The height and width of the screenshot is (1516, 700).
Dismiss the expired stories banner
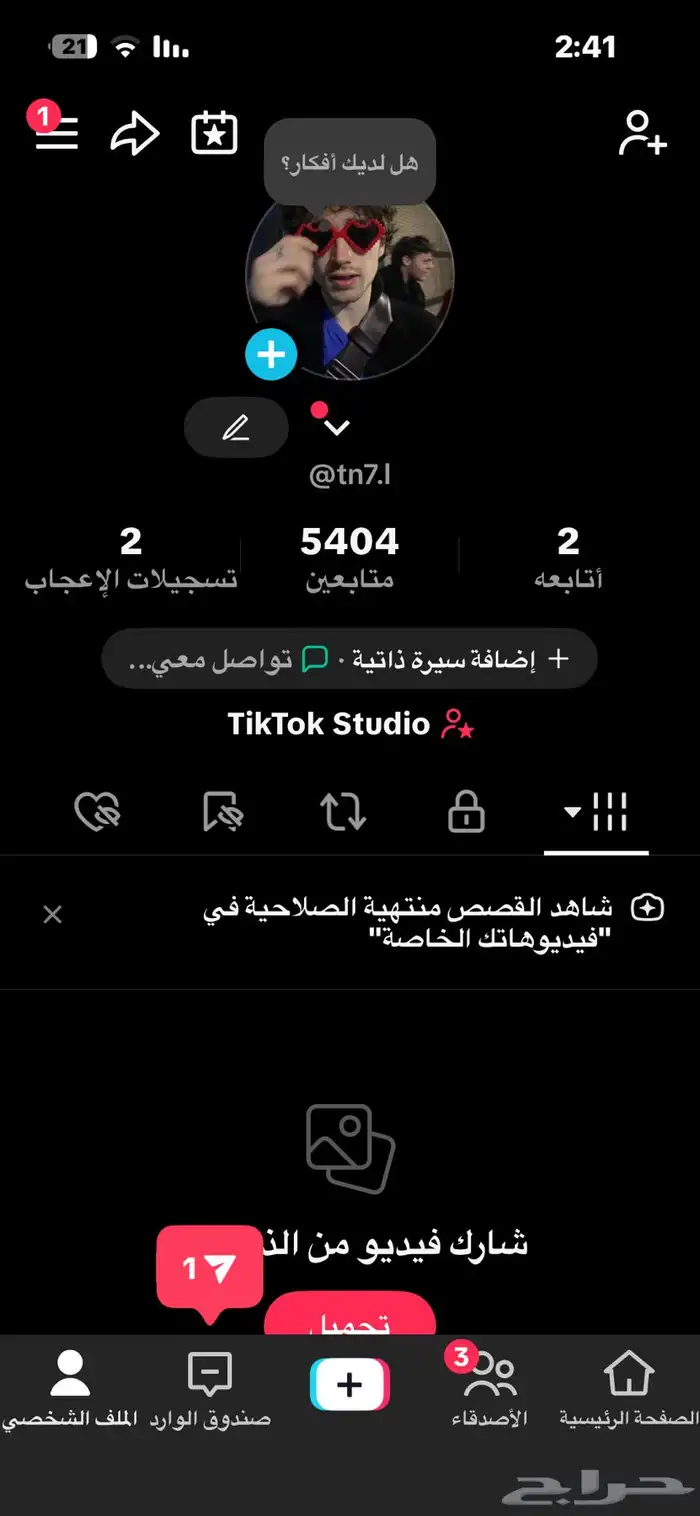click(53, 914)
